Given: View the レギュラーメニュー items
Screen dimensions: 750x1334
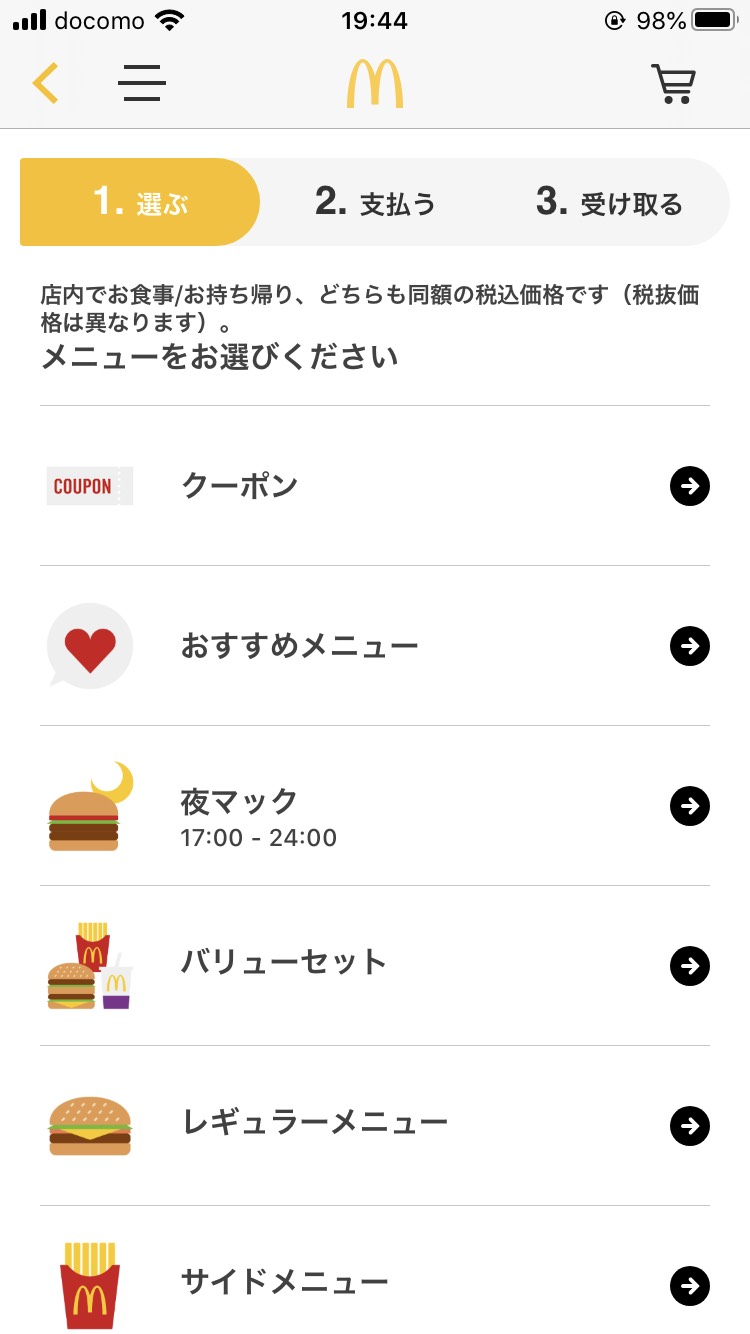Looking at the screenshot, I should [x=375, y=1126].
